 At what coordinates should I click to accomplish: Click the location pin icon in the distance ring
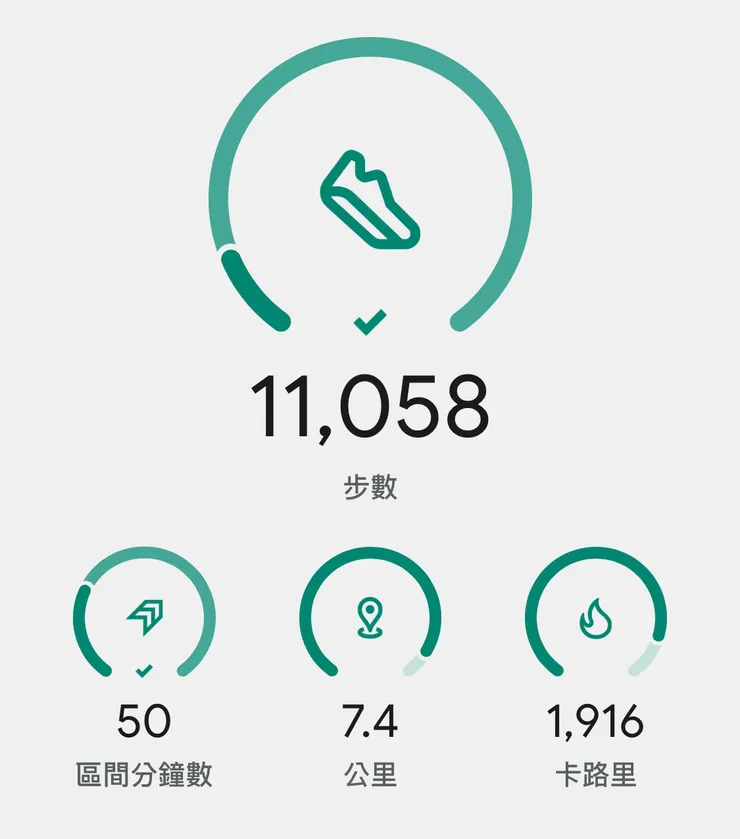click(x=370, y=615)
